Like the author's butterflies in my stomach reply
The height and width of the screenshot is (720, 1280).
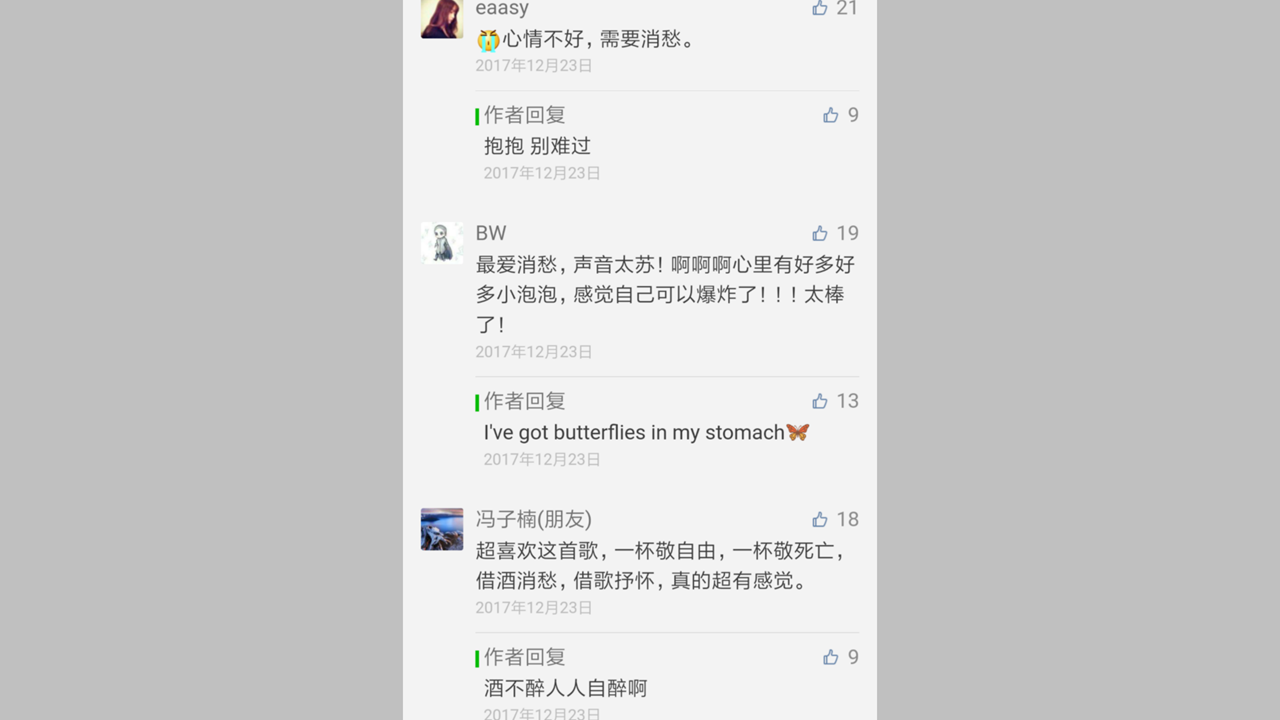820,401
